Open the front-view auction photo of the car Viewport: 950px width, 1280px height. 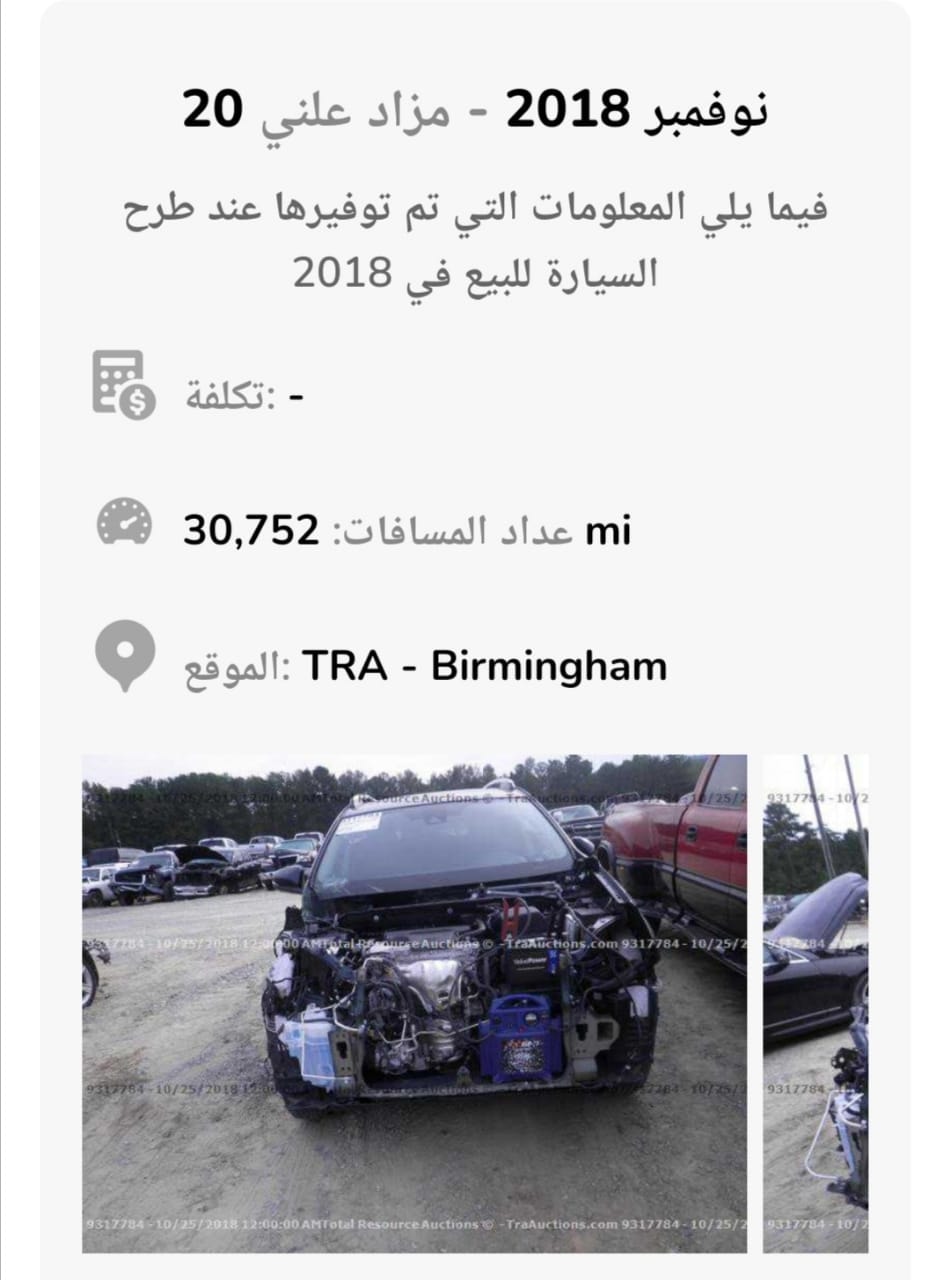tap(414, 1002)
